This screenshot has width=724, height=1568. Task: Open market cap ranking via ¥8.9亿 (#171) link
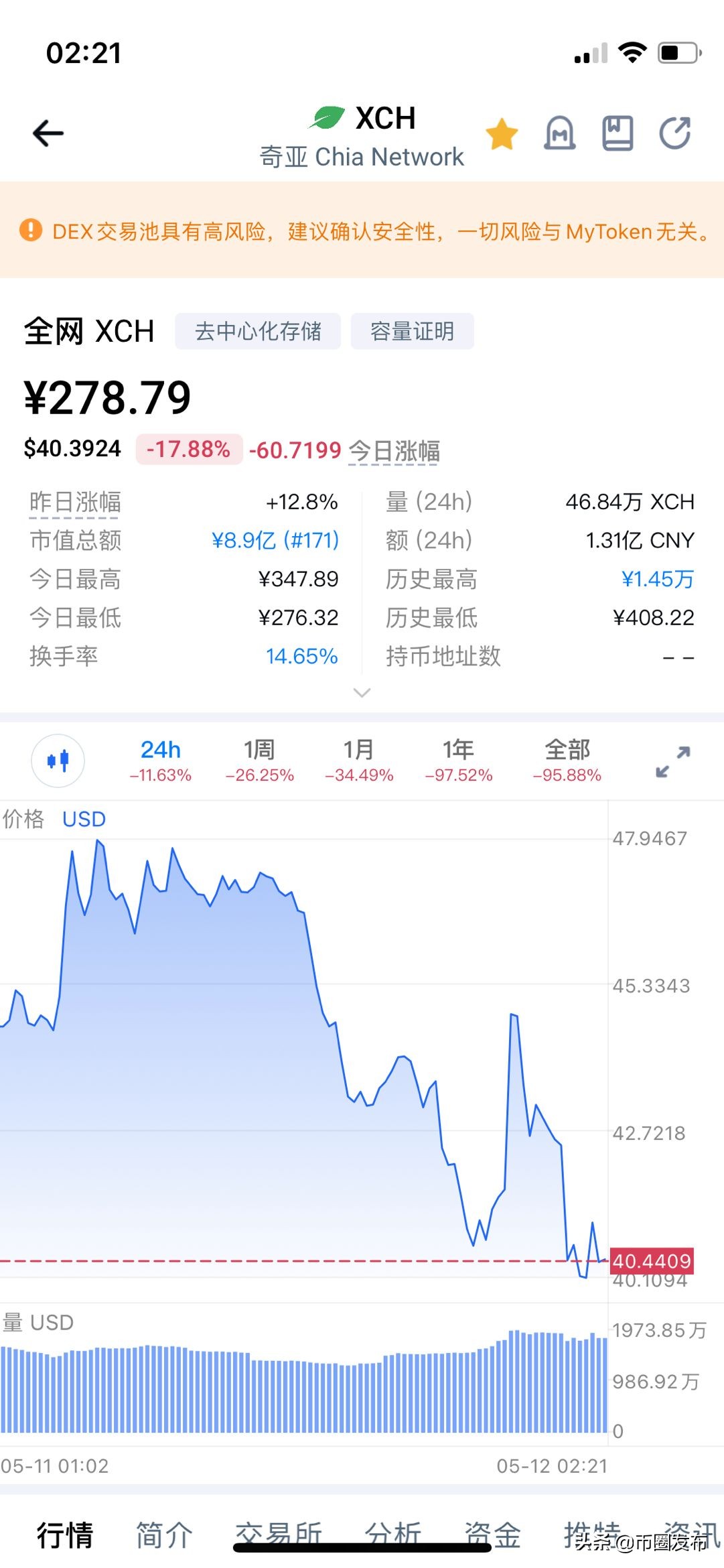pos(276,540)
